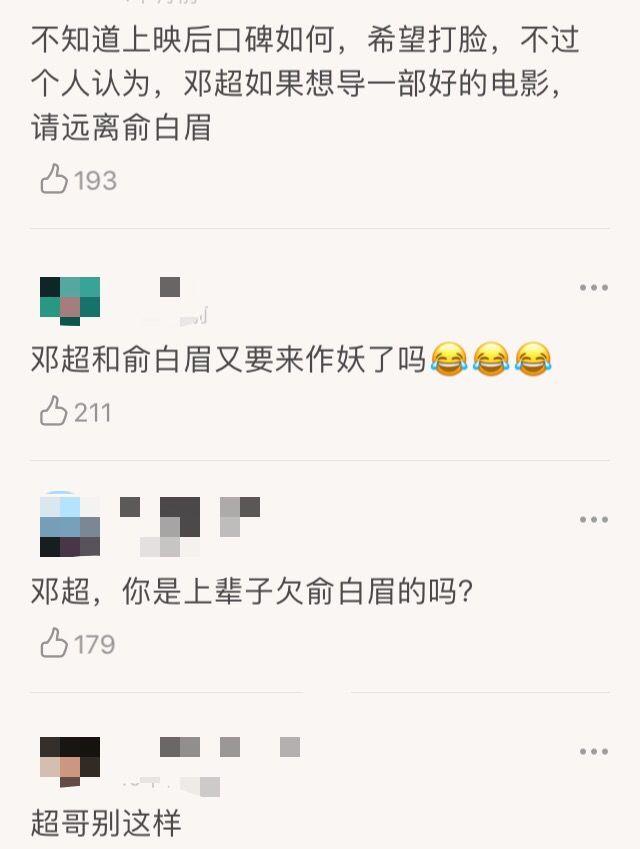Like the comment with 193 likes
The height and width of the screenshot is (849, 640).
coord(54,180)
